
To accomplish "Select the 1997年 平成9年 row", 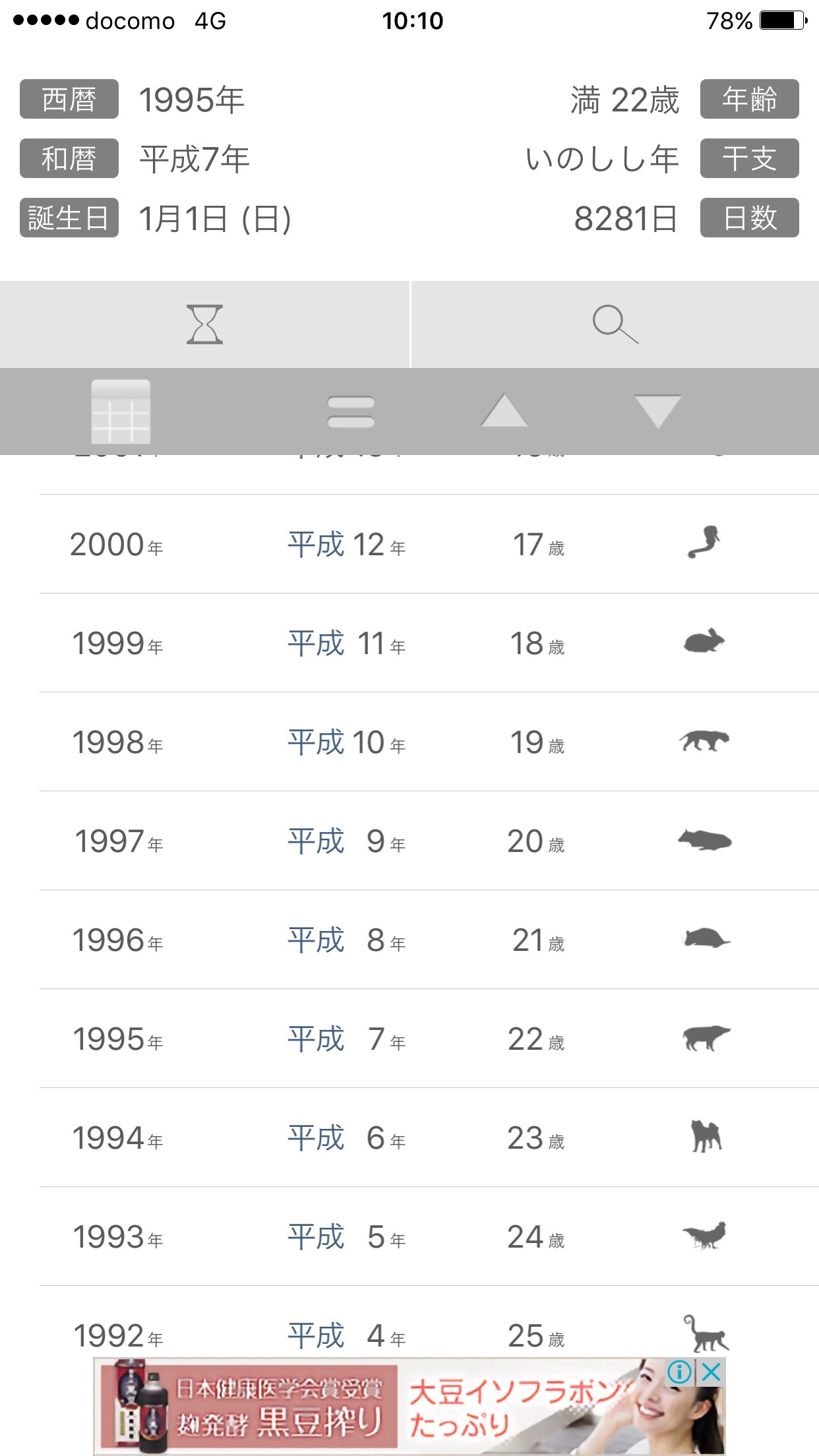I will pos(429,841).
